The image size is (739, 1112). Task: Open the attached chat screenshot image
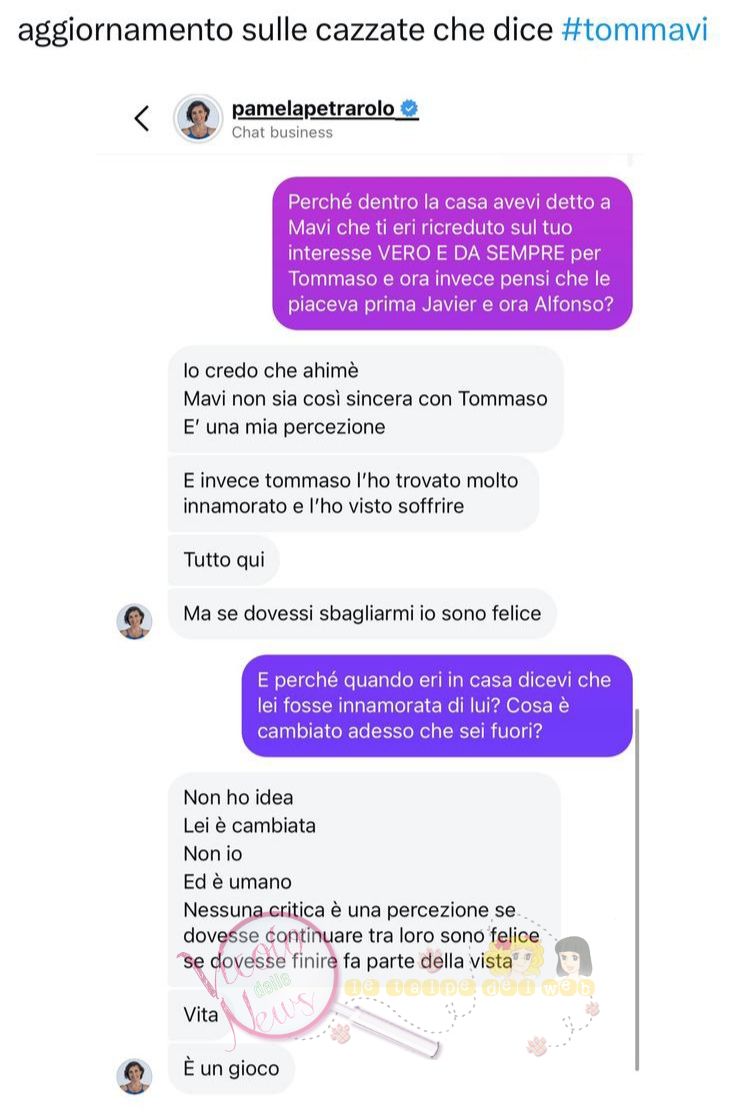click(x=370, y=600)
